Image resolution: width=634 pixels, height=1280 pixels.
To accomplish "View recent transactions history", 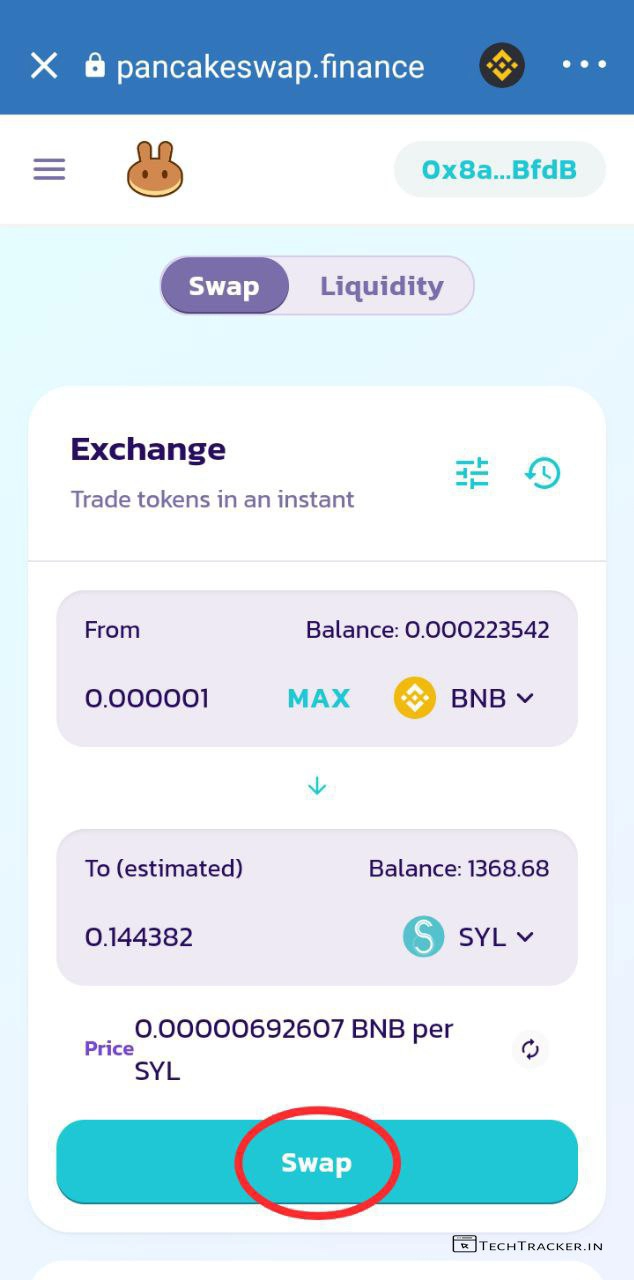I will pyautogui.click(x=543, y=473).
